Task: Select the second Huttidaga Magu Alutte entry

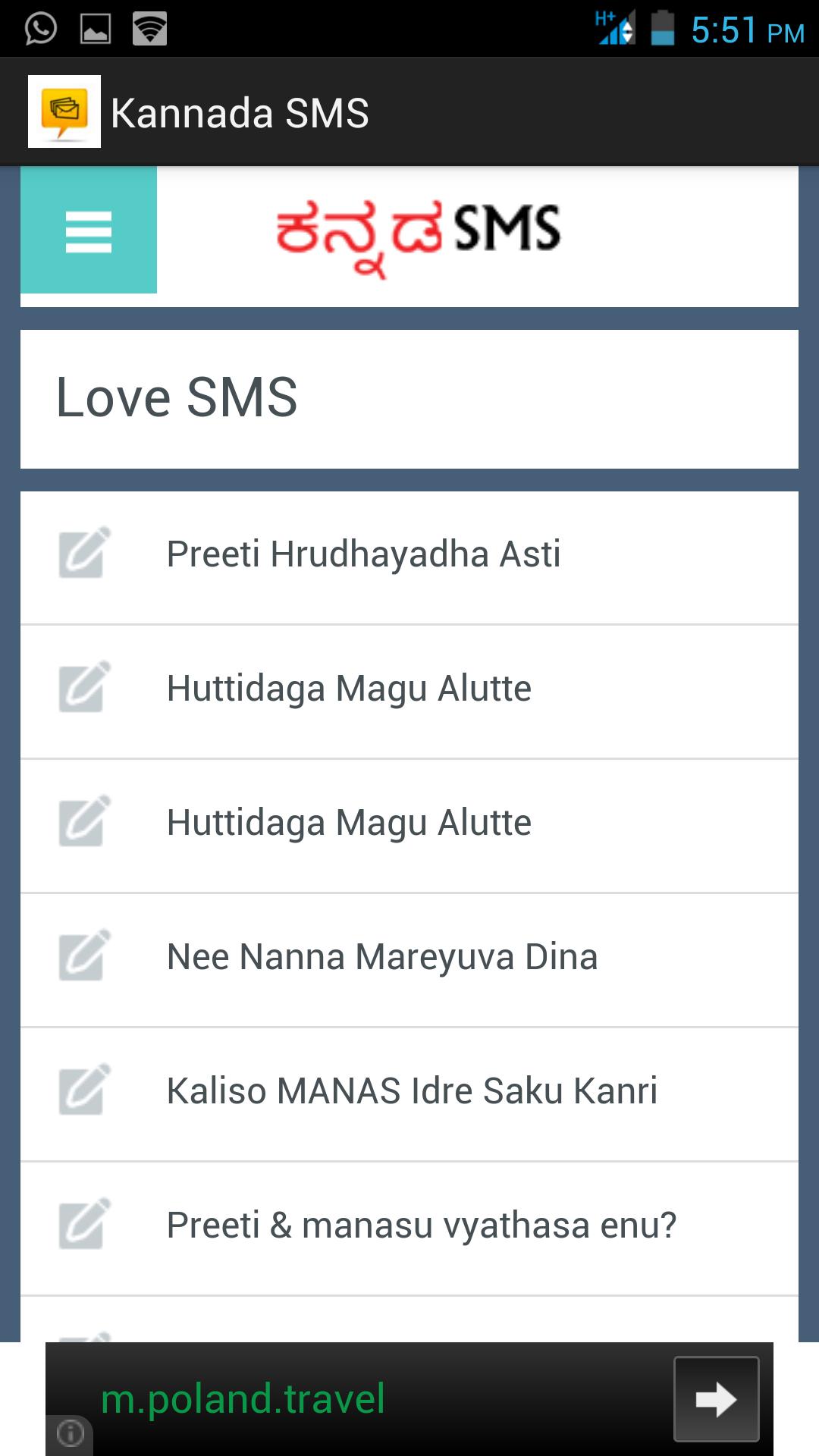Action: tap(349, 824)
